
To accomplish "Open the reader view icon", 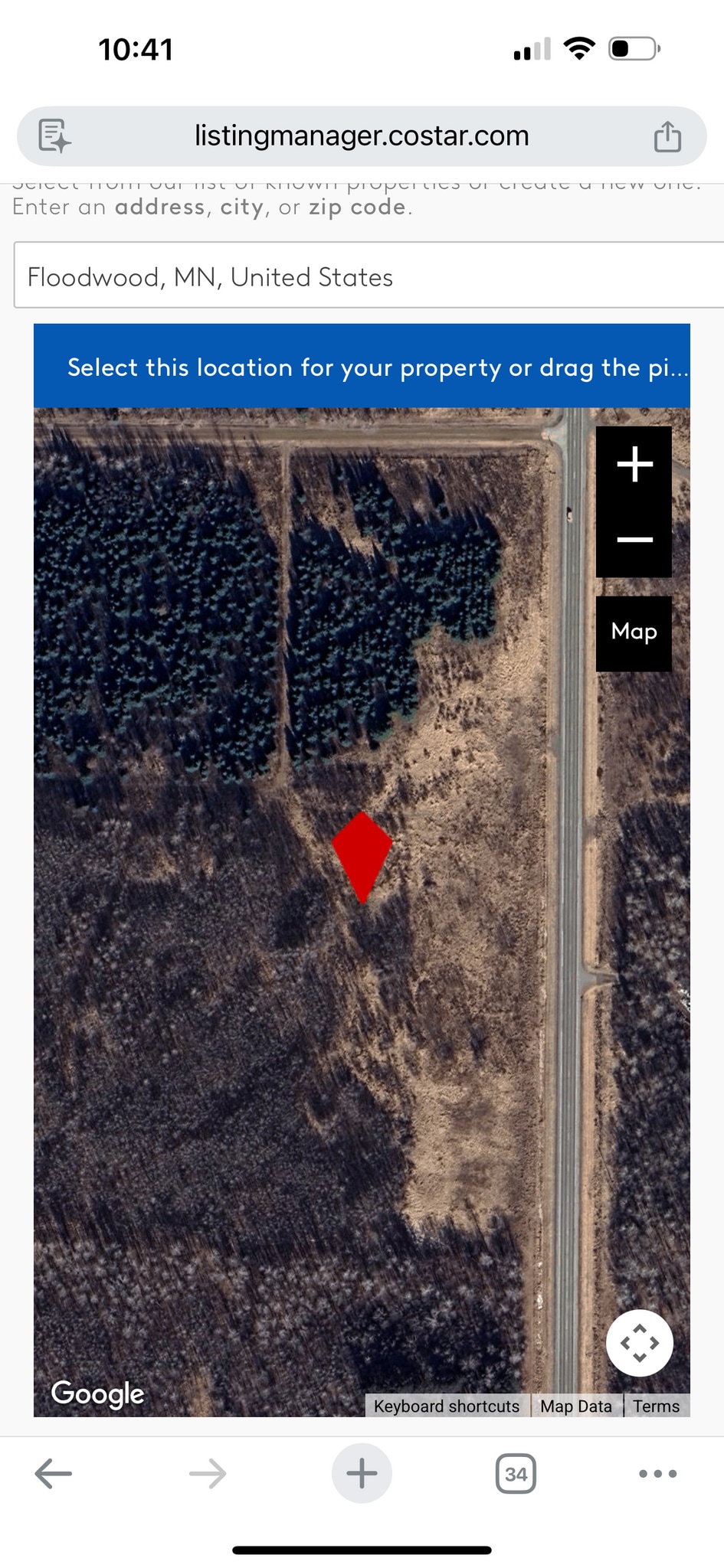I will [52, 136].
